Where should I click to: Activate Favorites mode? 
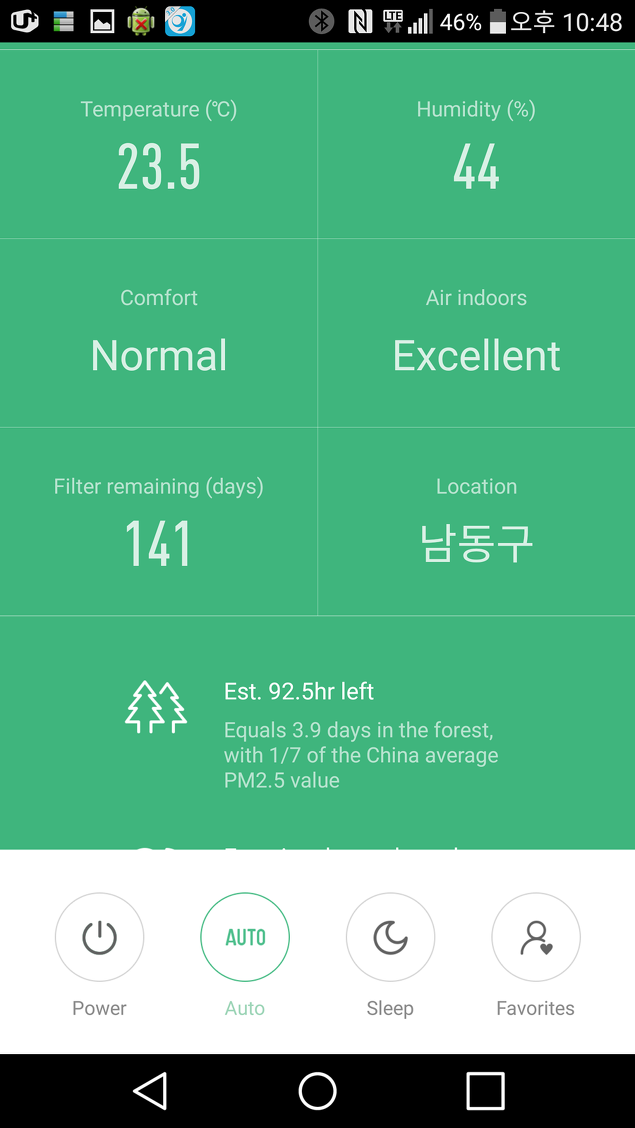pos(536,937)
